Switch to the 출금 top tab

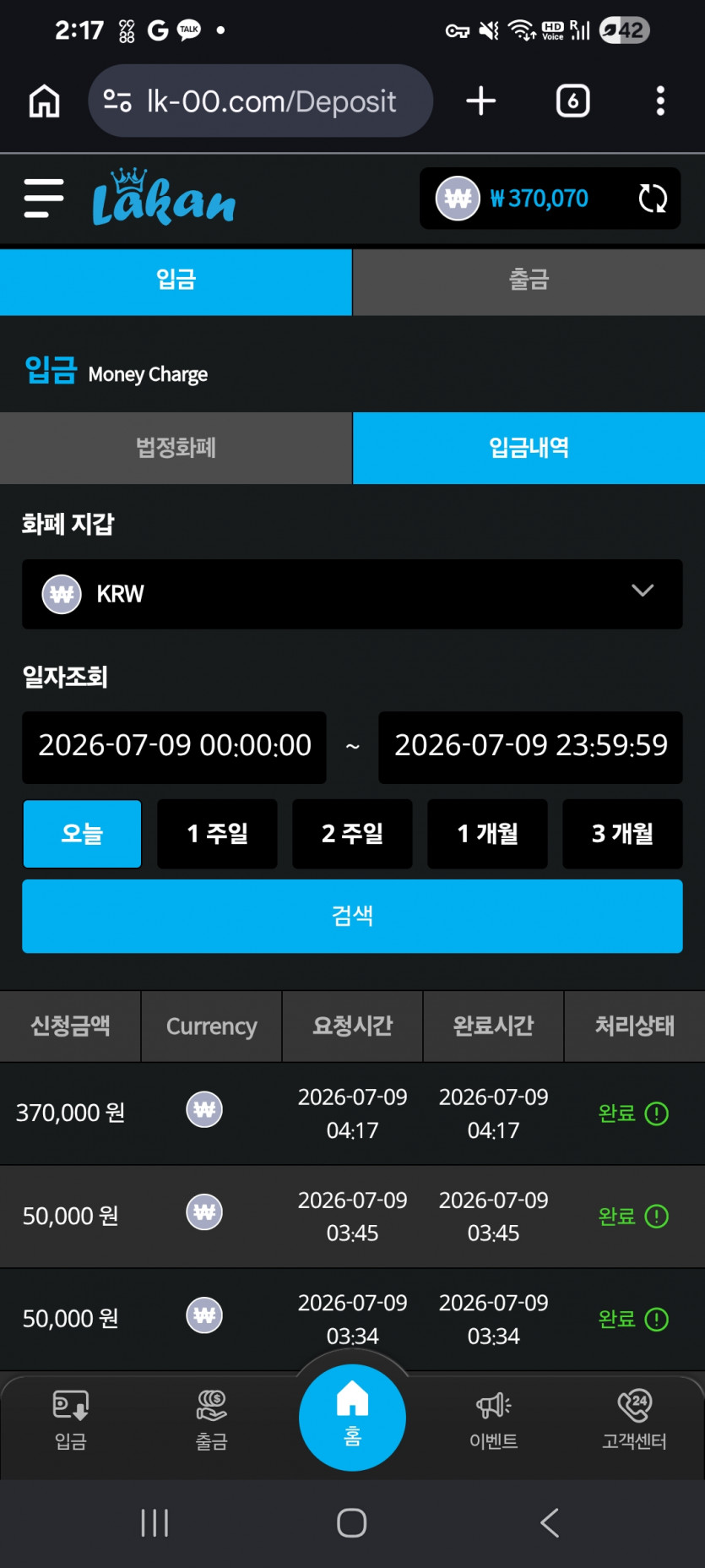(x=529, y=281)
